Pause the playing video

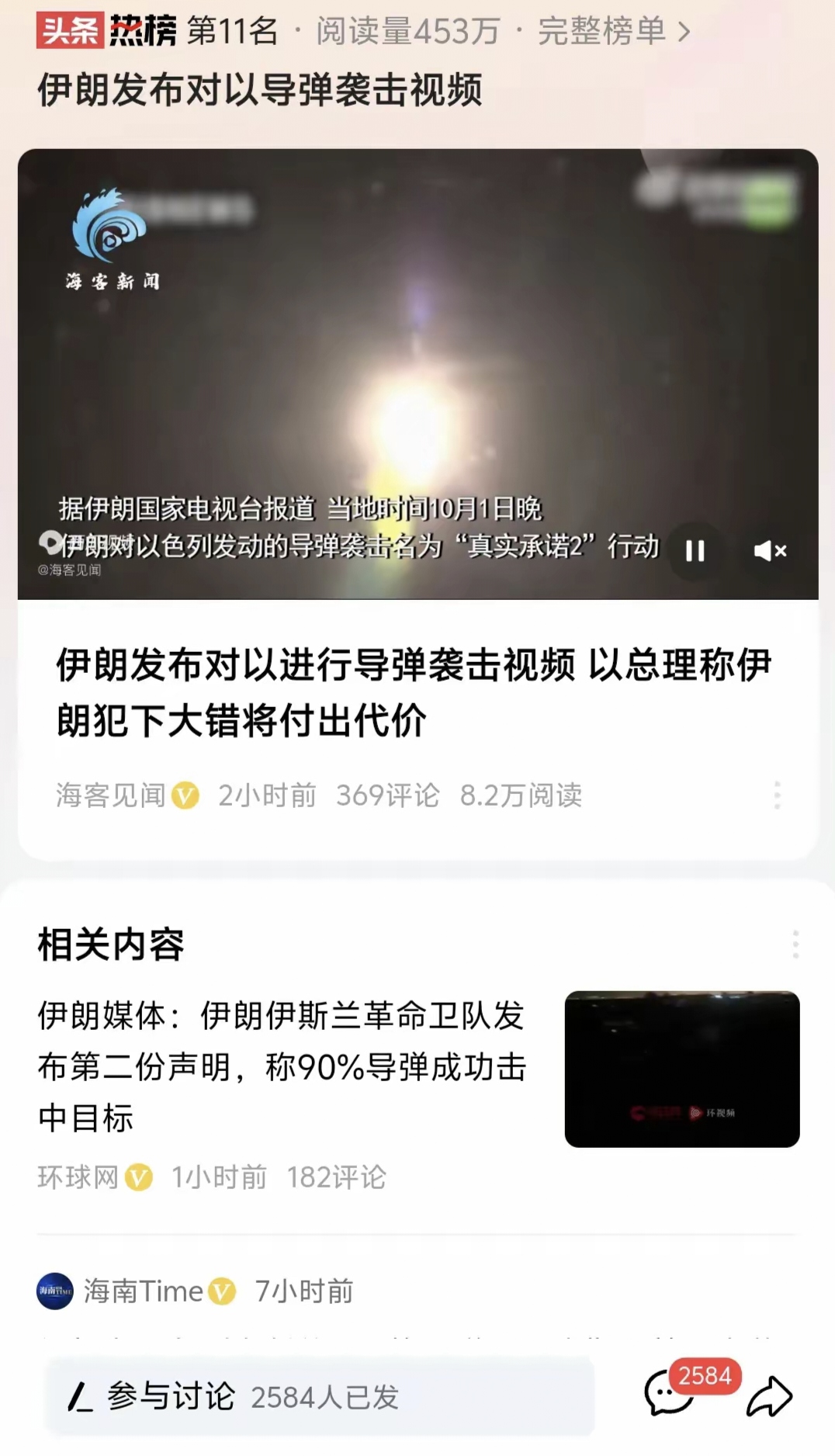coord(695,549)
